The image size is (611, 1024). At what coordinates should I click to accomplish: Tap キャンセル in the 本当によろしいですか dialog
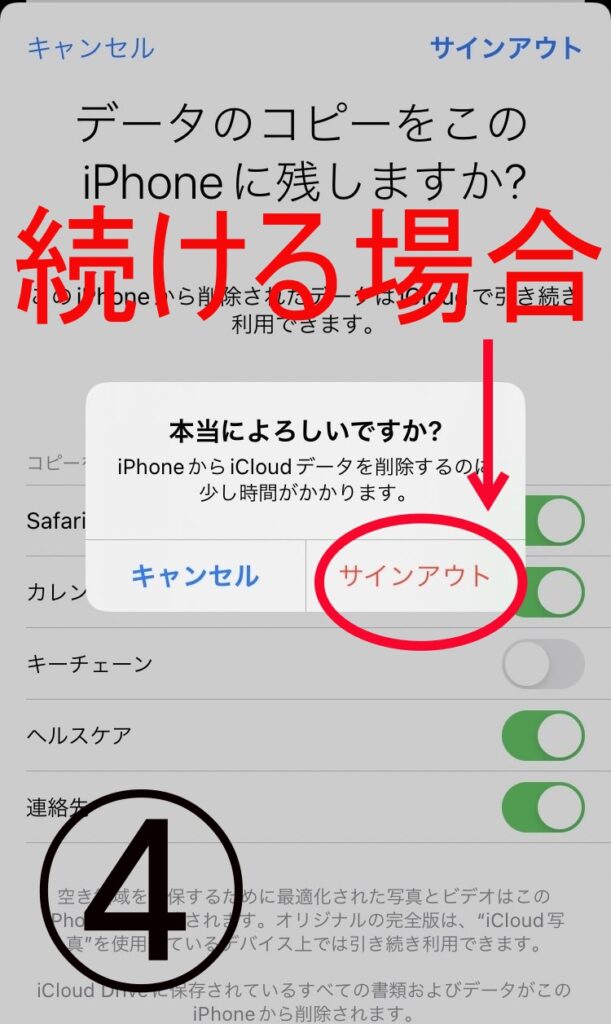click(195, 576)
